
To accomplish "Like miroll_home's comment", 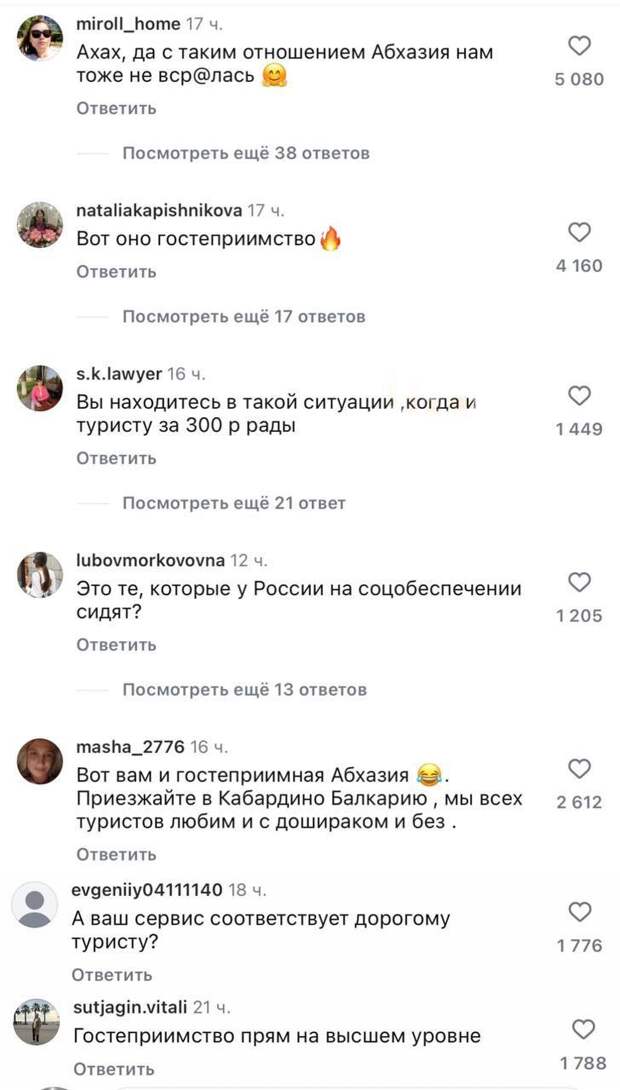I will coord(579,46).
